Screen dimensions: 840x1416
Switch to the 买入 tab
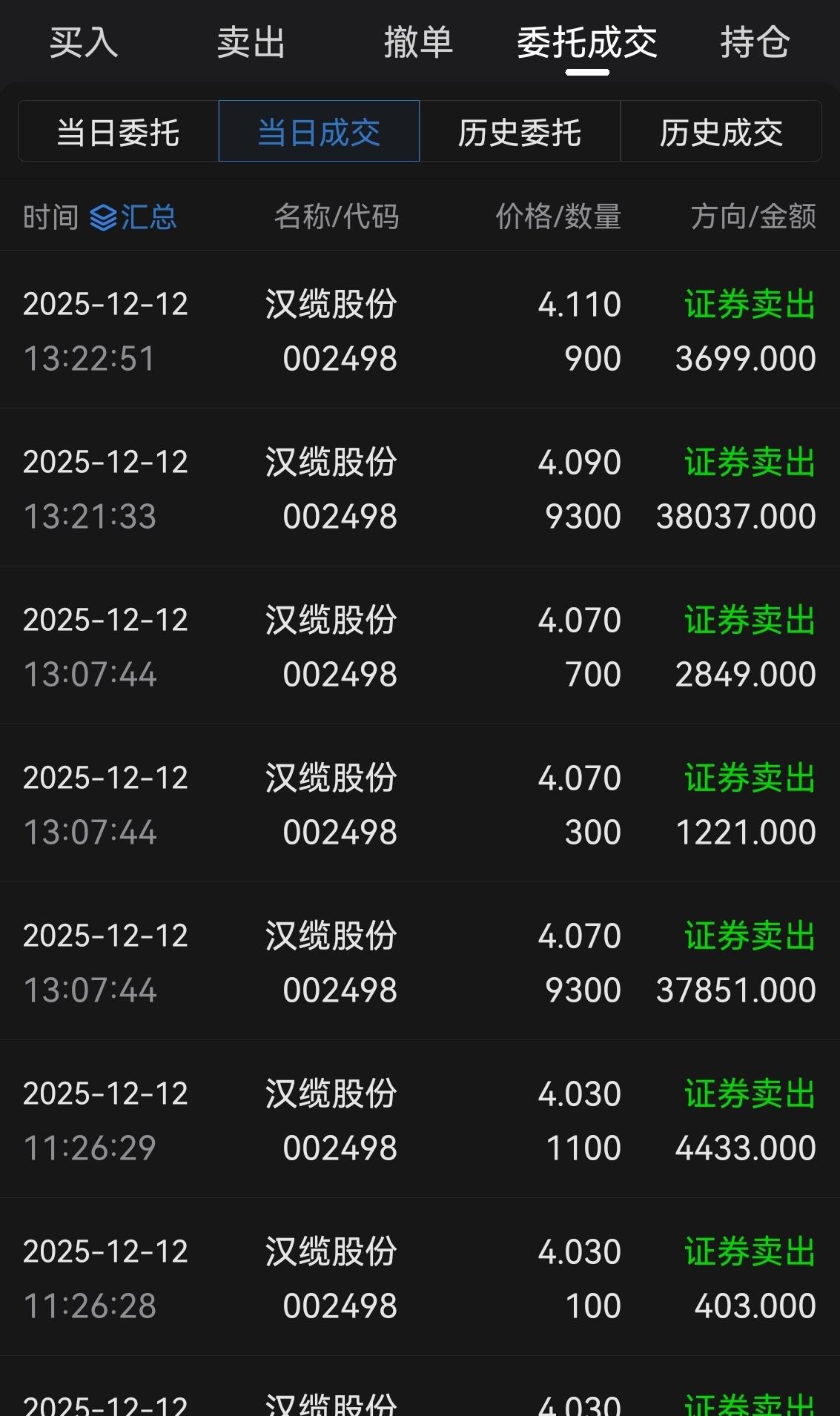click(x=84, y=42)
